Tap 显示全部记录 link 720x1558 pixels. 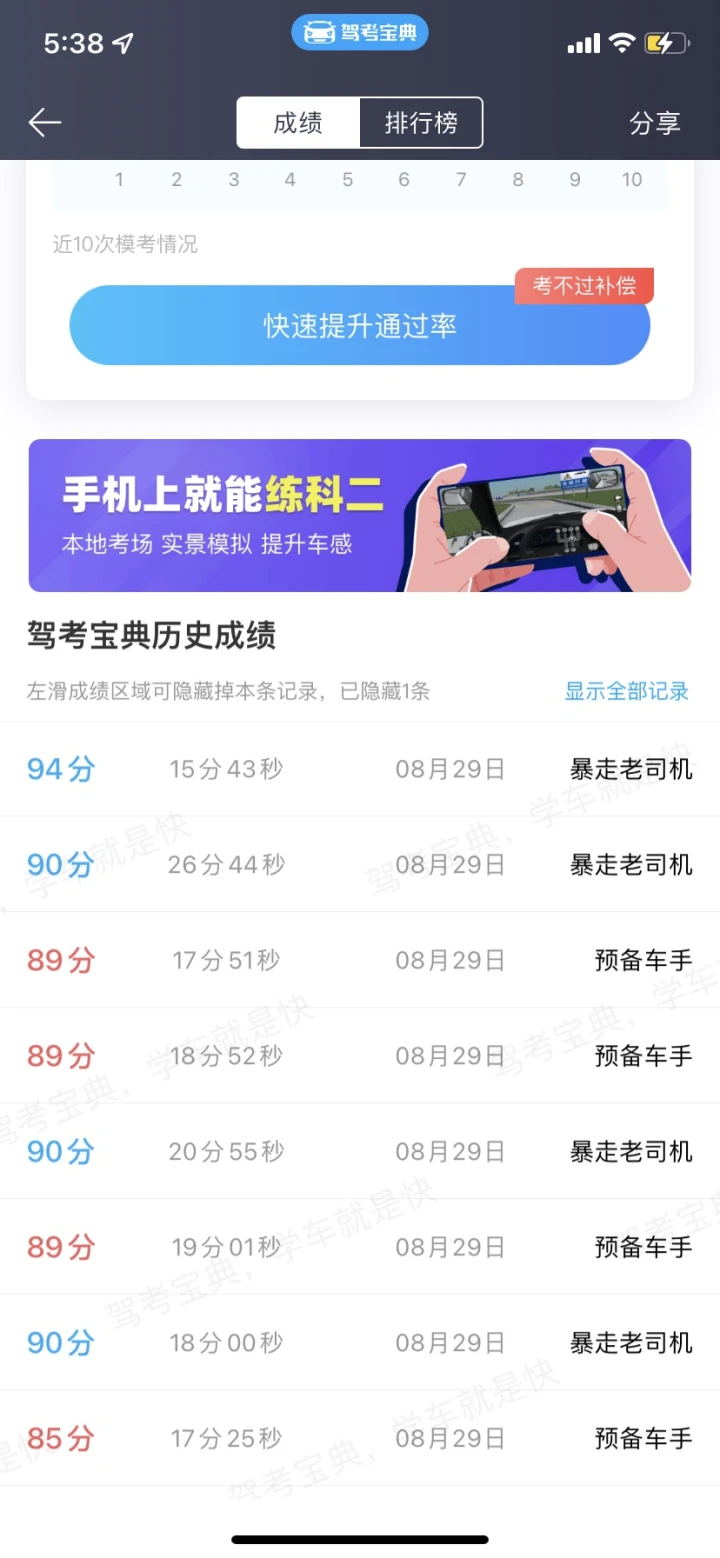coord(627,691)
